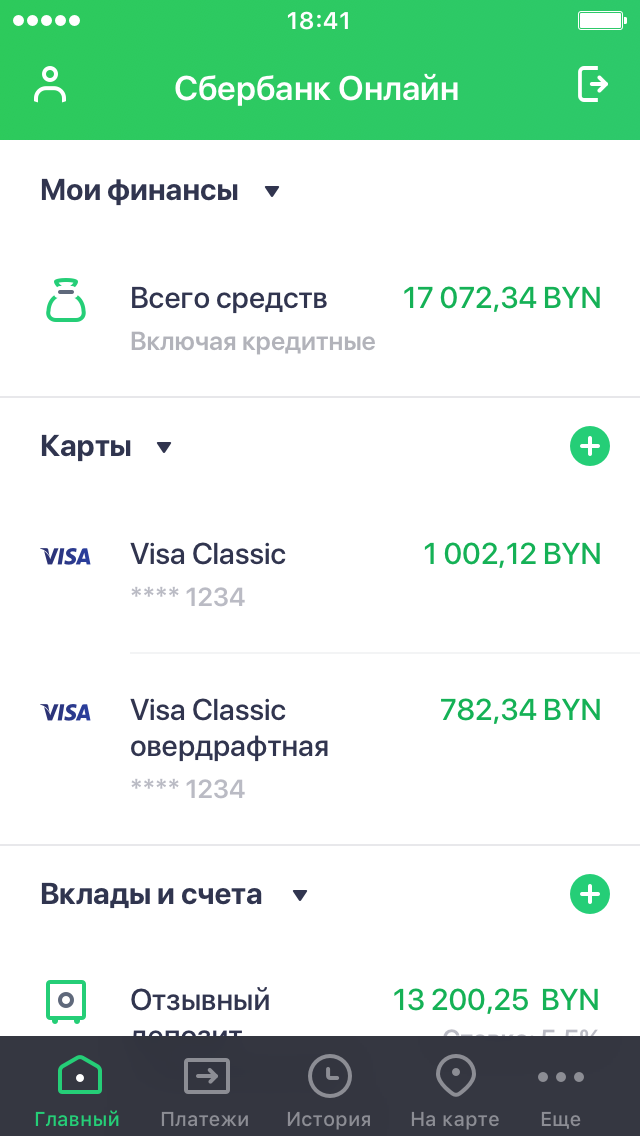Viewport: 640px width, 1136px height.
Task: Open the Отзывный депозит account
Action: pos(320,1005)
